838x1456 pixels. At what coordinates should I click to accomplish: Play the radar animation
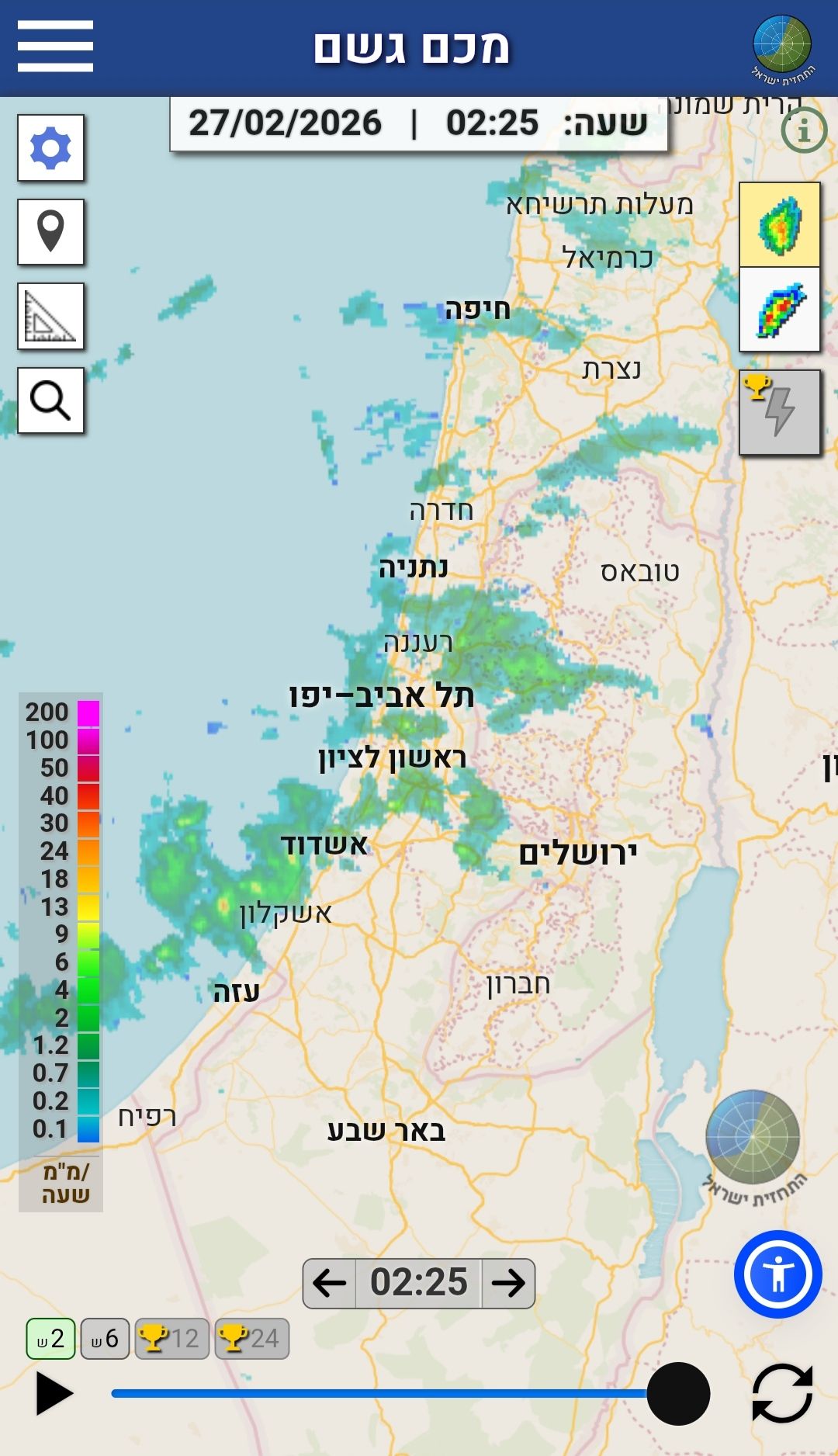[54, 1394]
